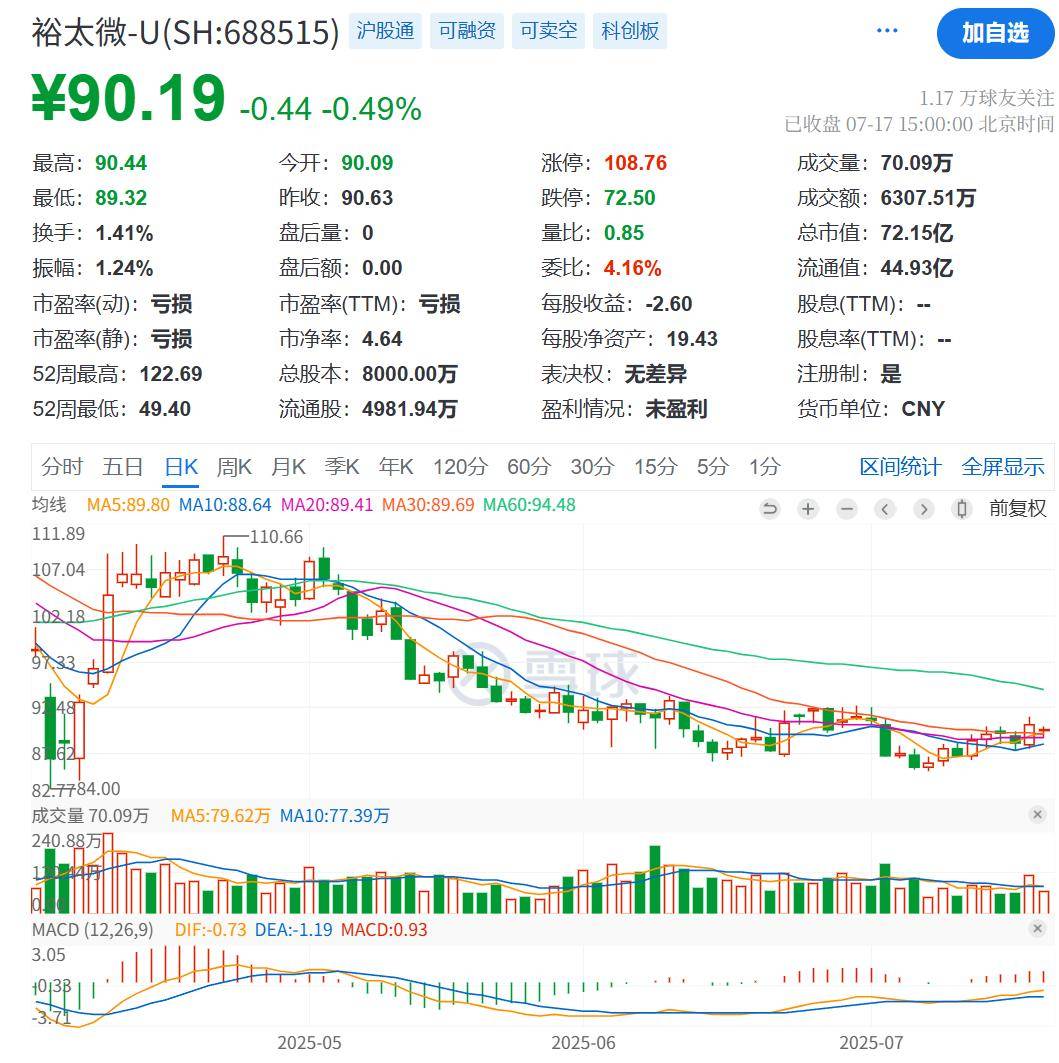Screen dimensions: 1059x1063
Task: Zoom in the chart with plus icon
Action: click(808, 509)
